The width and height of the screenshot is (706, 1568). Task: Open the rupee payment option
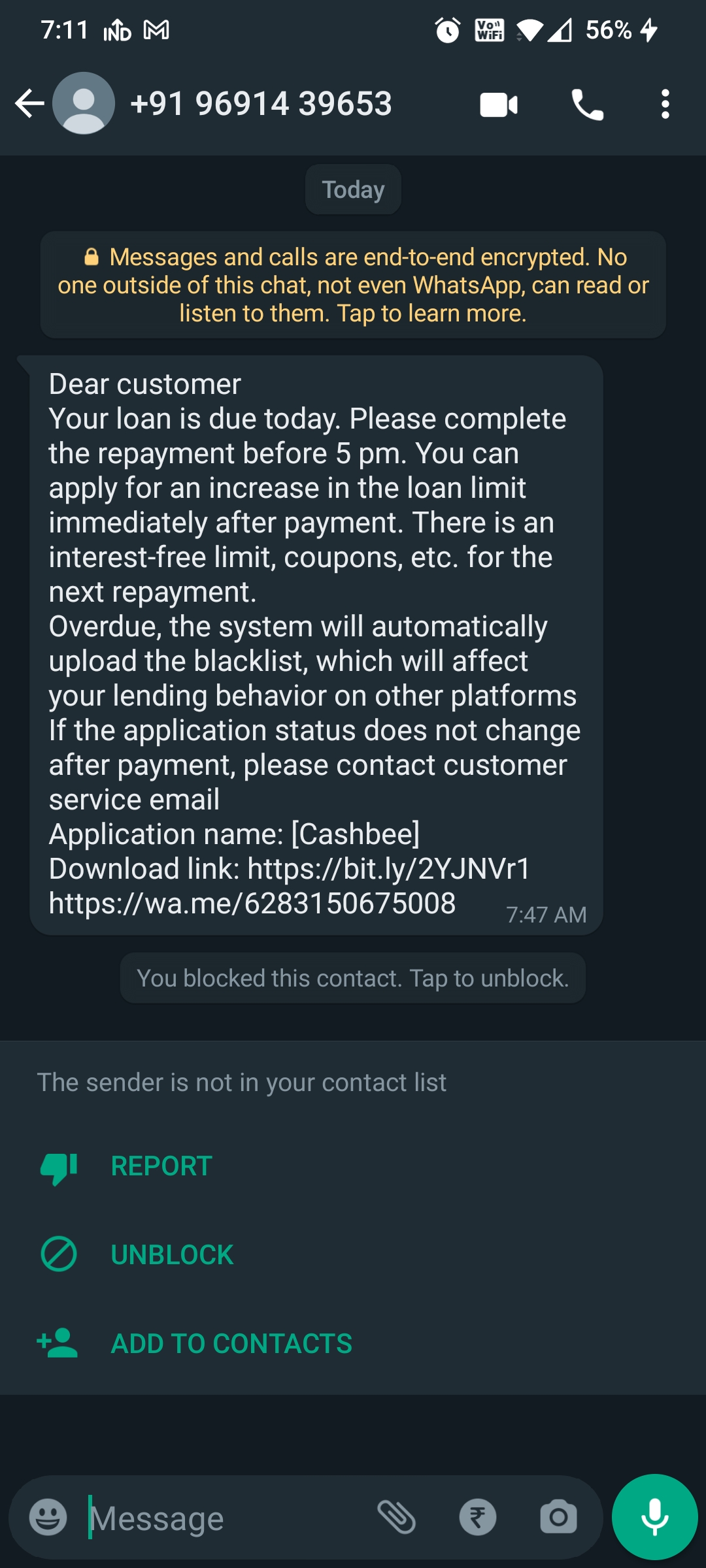(478, 1517)
